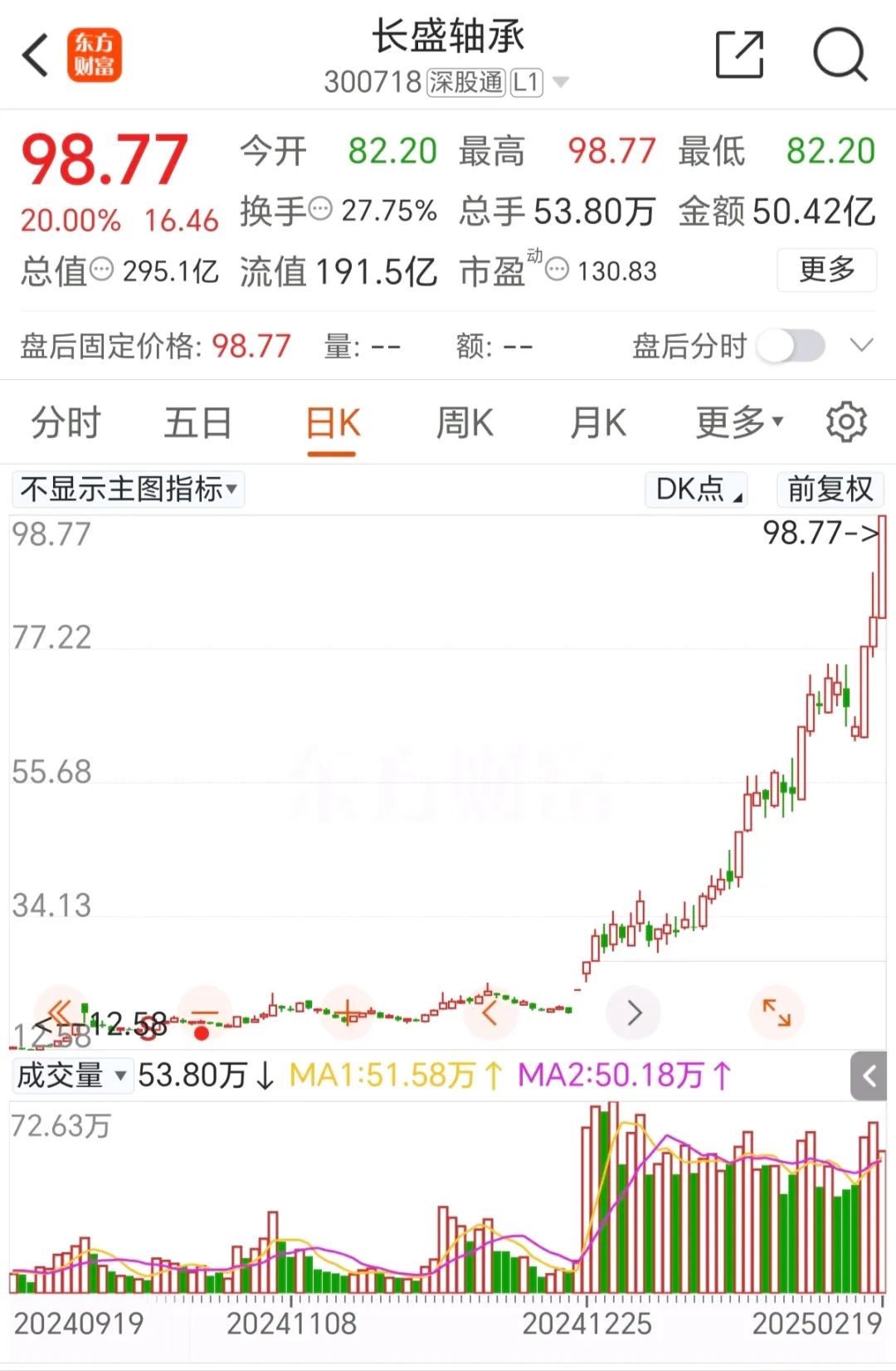Zoom in the K-line chart with plus
Screen dimensions: 896x1371
348,1013
